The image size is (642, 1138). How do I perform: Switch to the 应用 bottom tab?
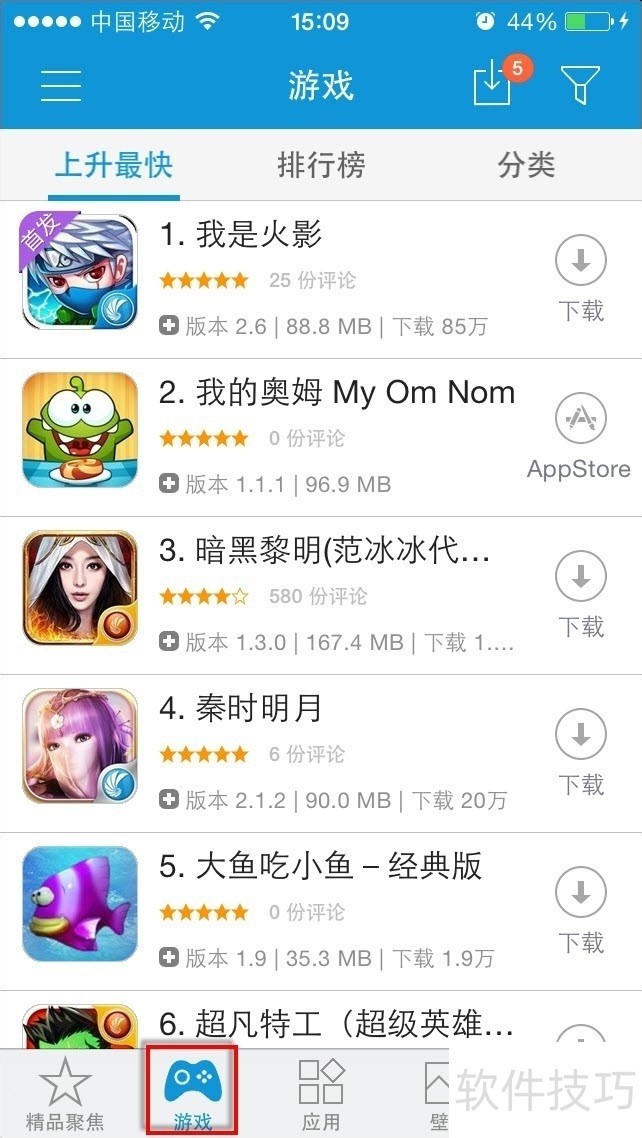pos(321,1094)
